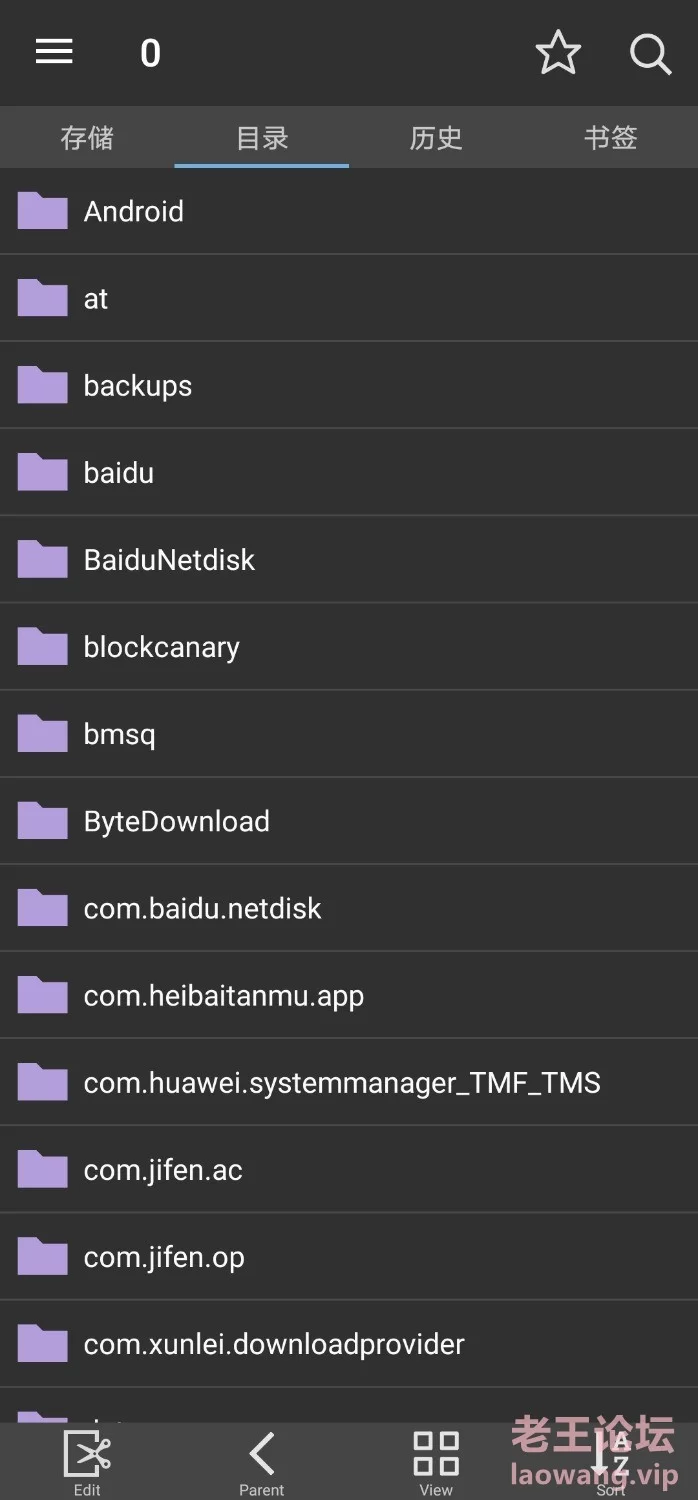The width and height of the screenshot is (698, 1500).
Task: Switch to the 存储 tab
Action: point(87,137)
